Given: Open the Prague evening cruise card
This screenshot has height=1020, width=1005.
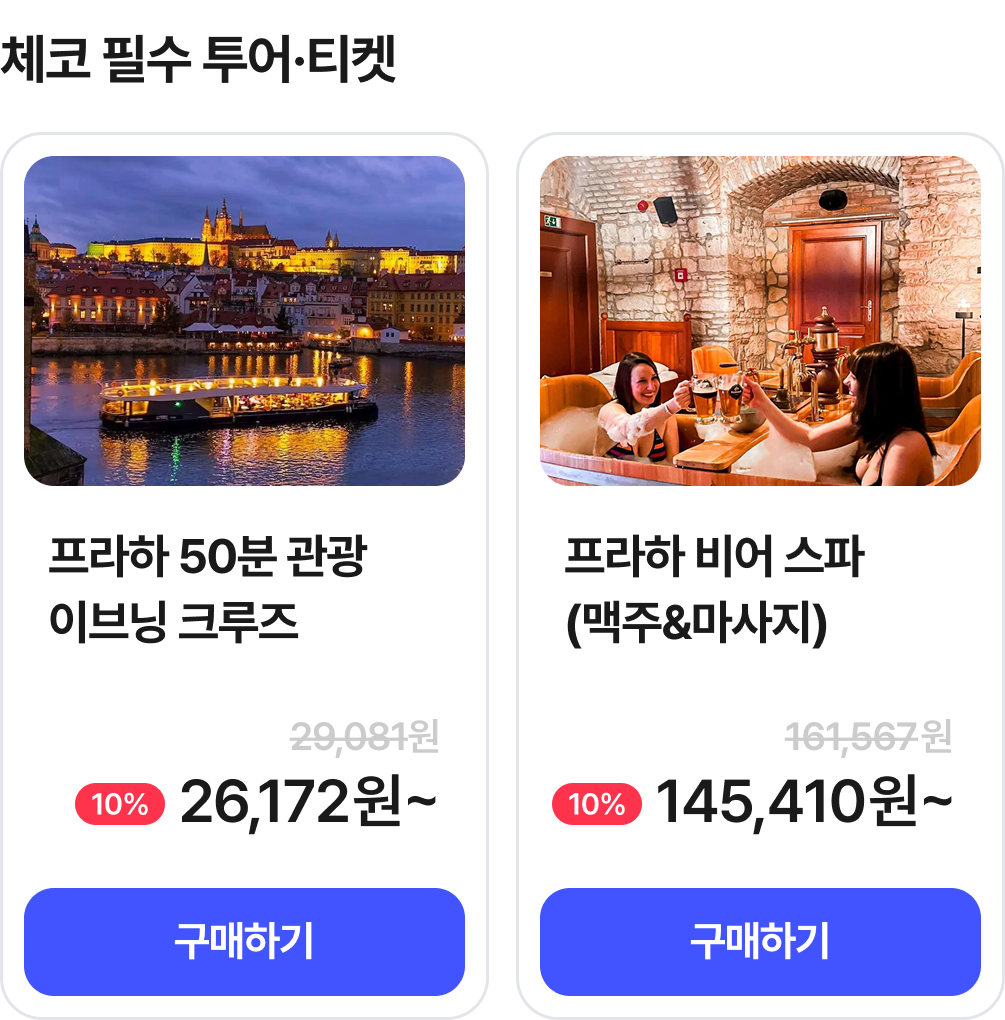Looking at the screenshot, I should click(244, 320).
